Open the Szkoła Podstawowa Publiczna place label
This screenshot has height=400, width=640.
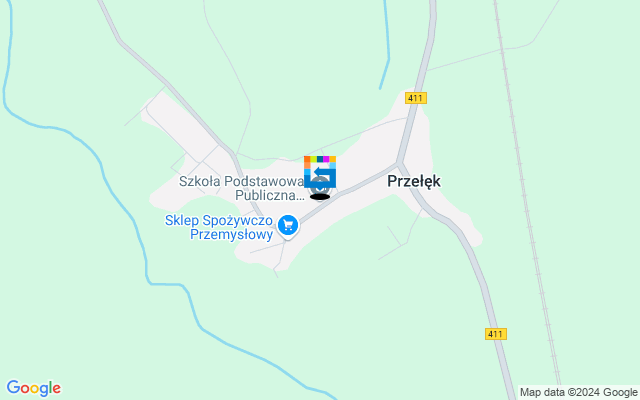pos(240,189)
